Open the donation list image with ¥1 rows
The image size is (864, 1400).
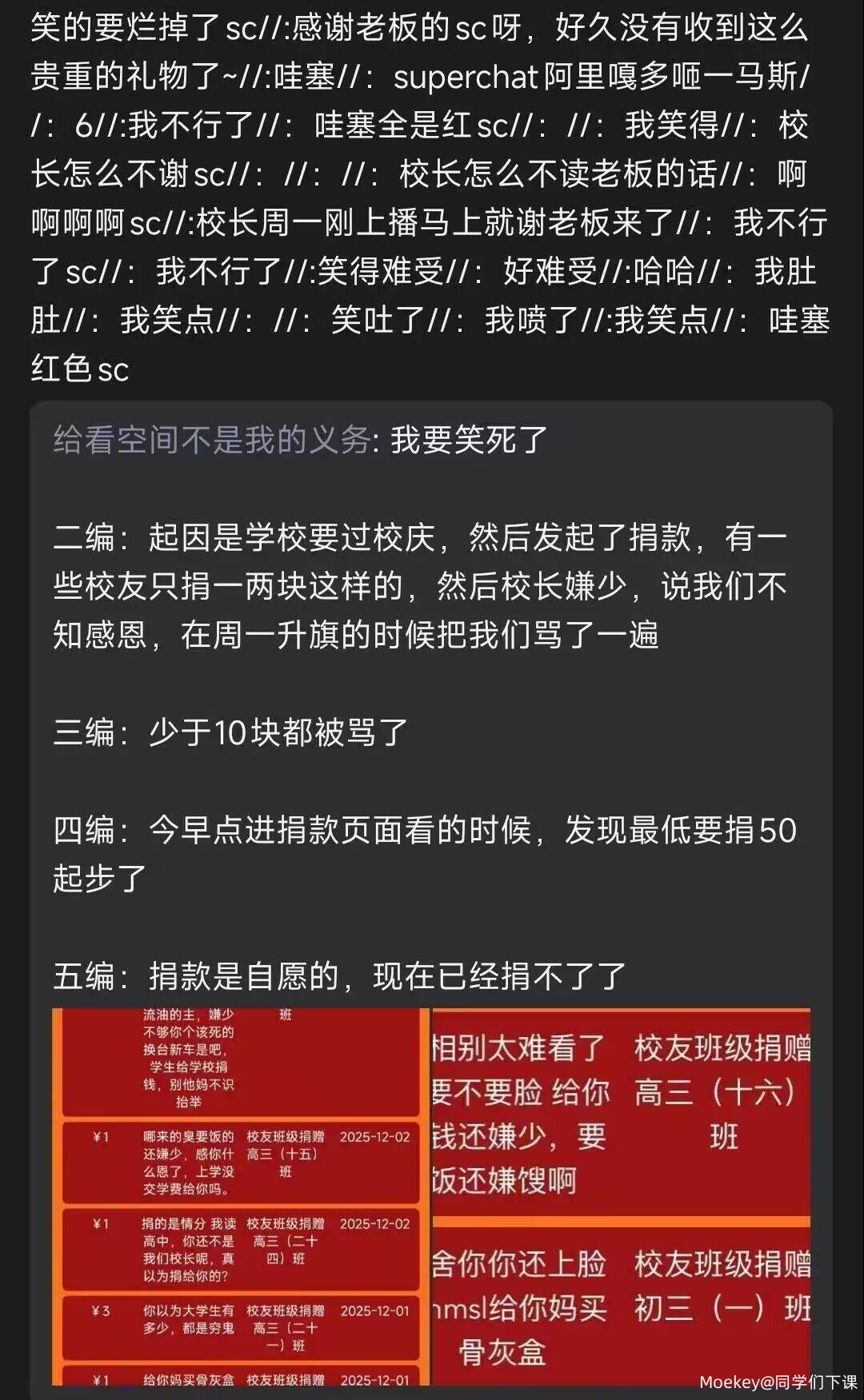point(241,1196)
